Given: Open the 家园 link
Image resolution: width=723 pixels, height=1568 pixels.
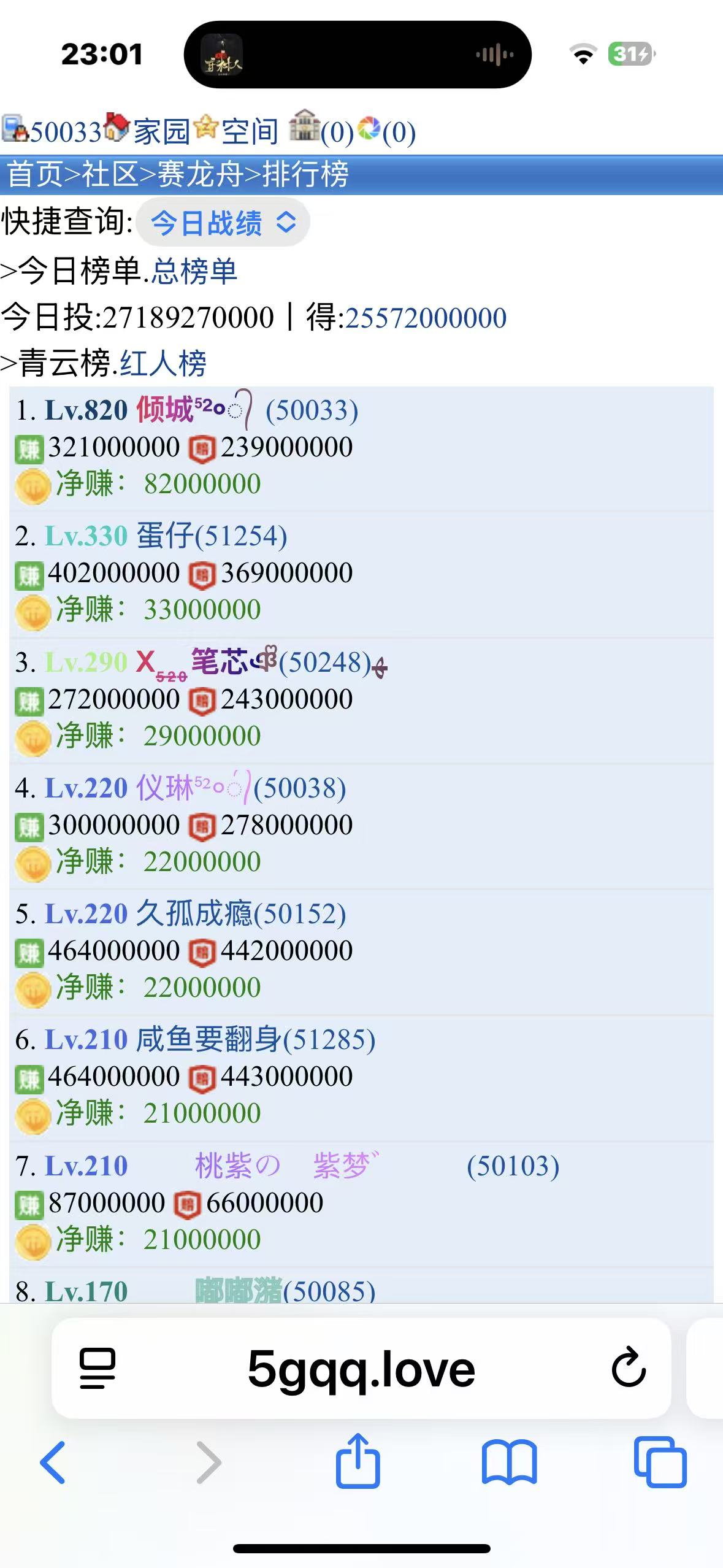Looking at the screenshot, I should [161, 131].
